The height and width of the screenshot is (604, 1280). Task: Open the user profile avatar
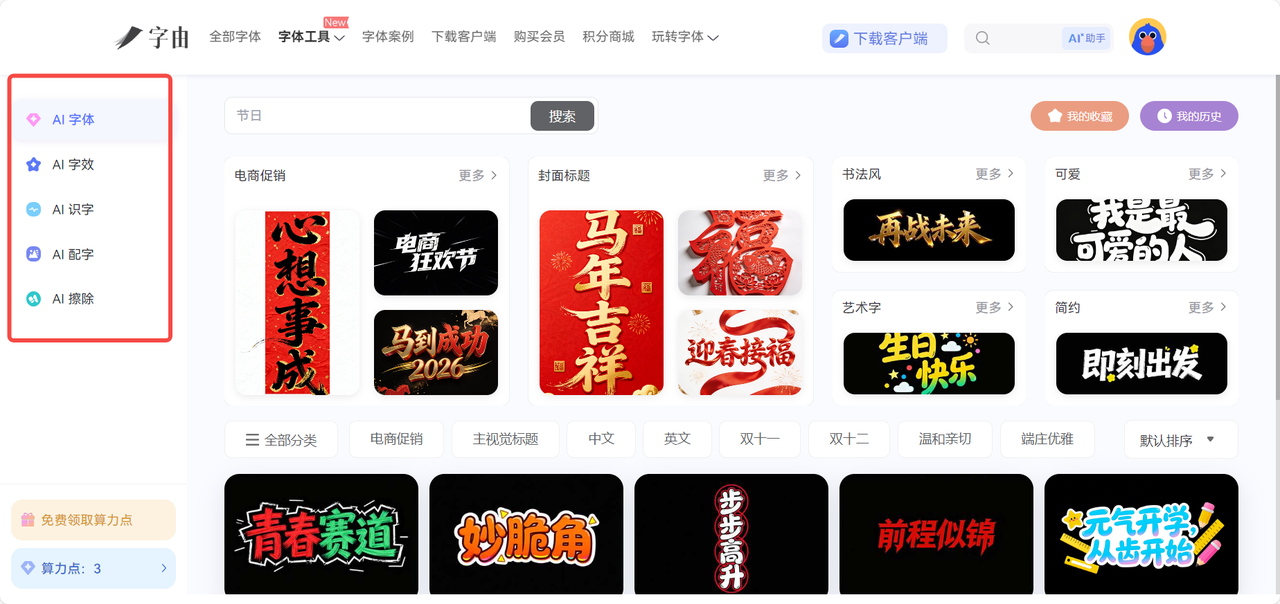(1147, 38)
